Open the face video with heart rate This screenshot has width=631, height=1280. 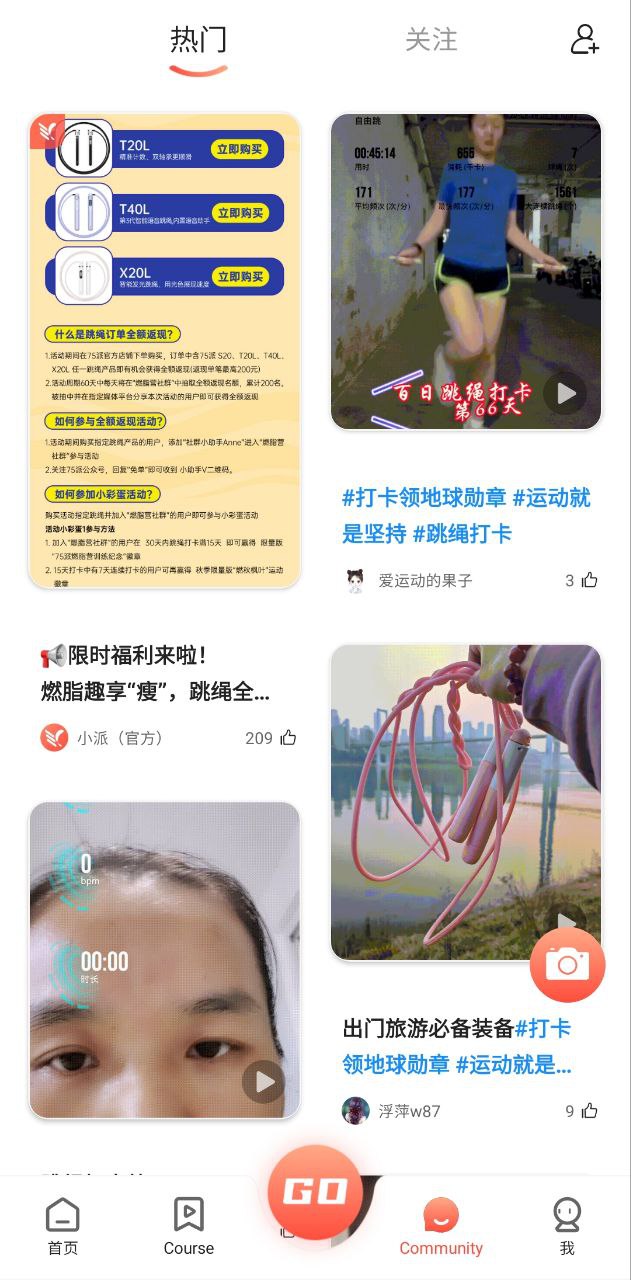tap(164, 960)
